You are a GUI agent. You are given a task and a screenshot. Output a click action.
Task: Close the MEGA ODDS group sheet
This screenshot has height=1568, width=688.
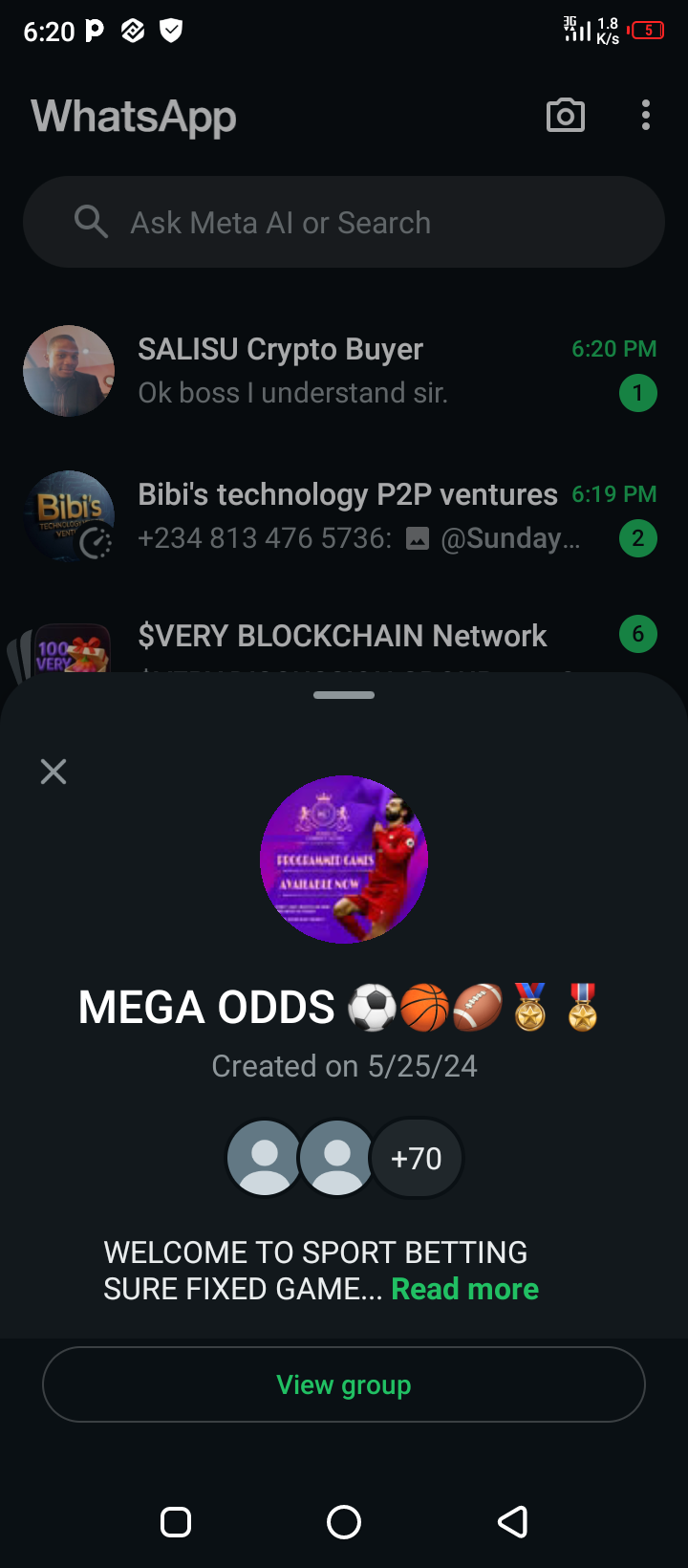pyautogui.click(x=54, y=772)
